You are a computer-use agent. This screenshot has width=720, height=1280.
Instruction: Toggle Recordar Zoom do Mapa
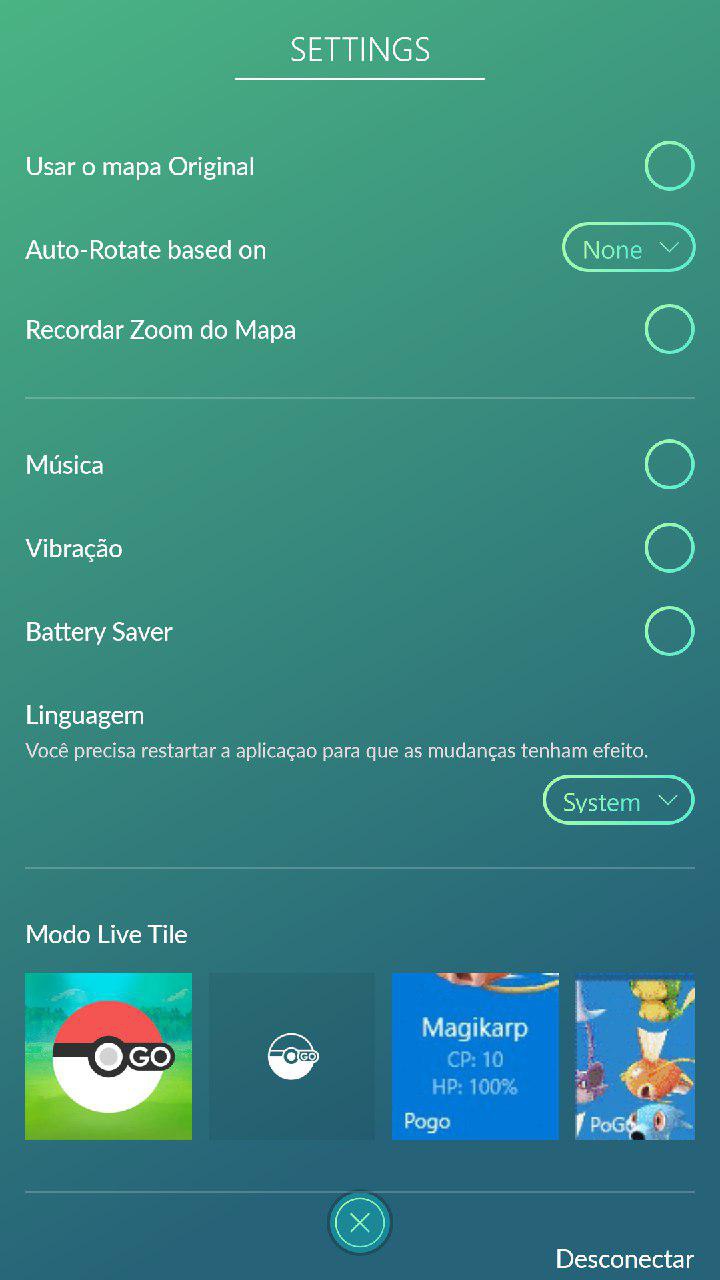669,330
